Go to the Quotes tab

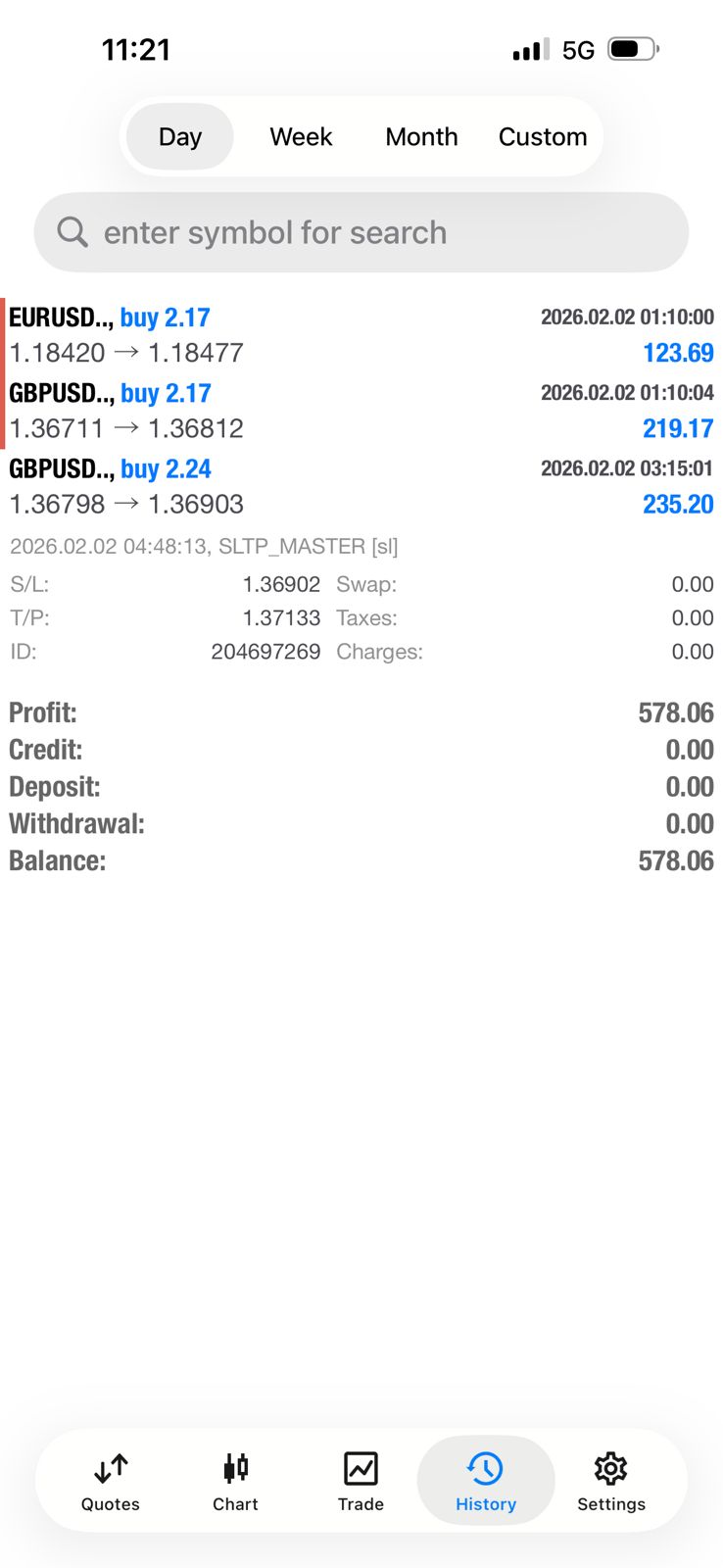[111, 1481]
